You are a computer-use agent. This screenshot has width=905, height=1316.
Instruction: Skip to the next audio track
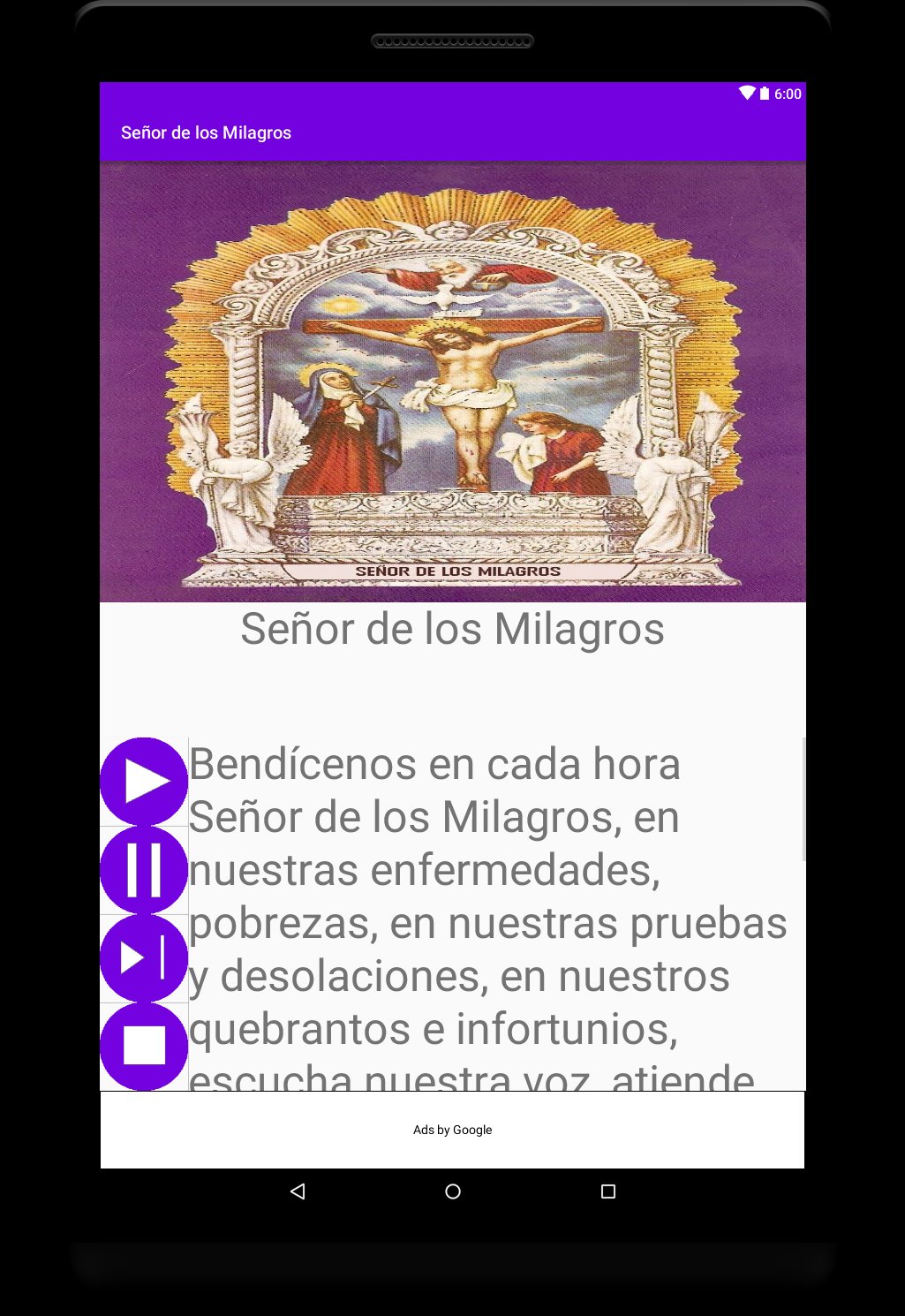pyautogui.click(x=144, y=958)
